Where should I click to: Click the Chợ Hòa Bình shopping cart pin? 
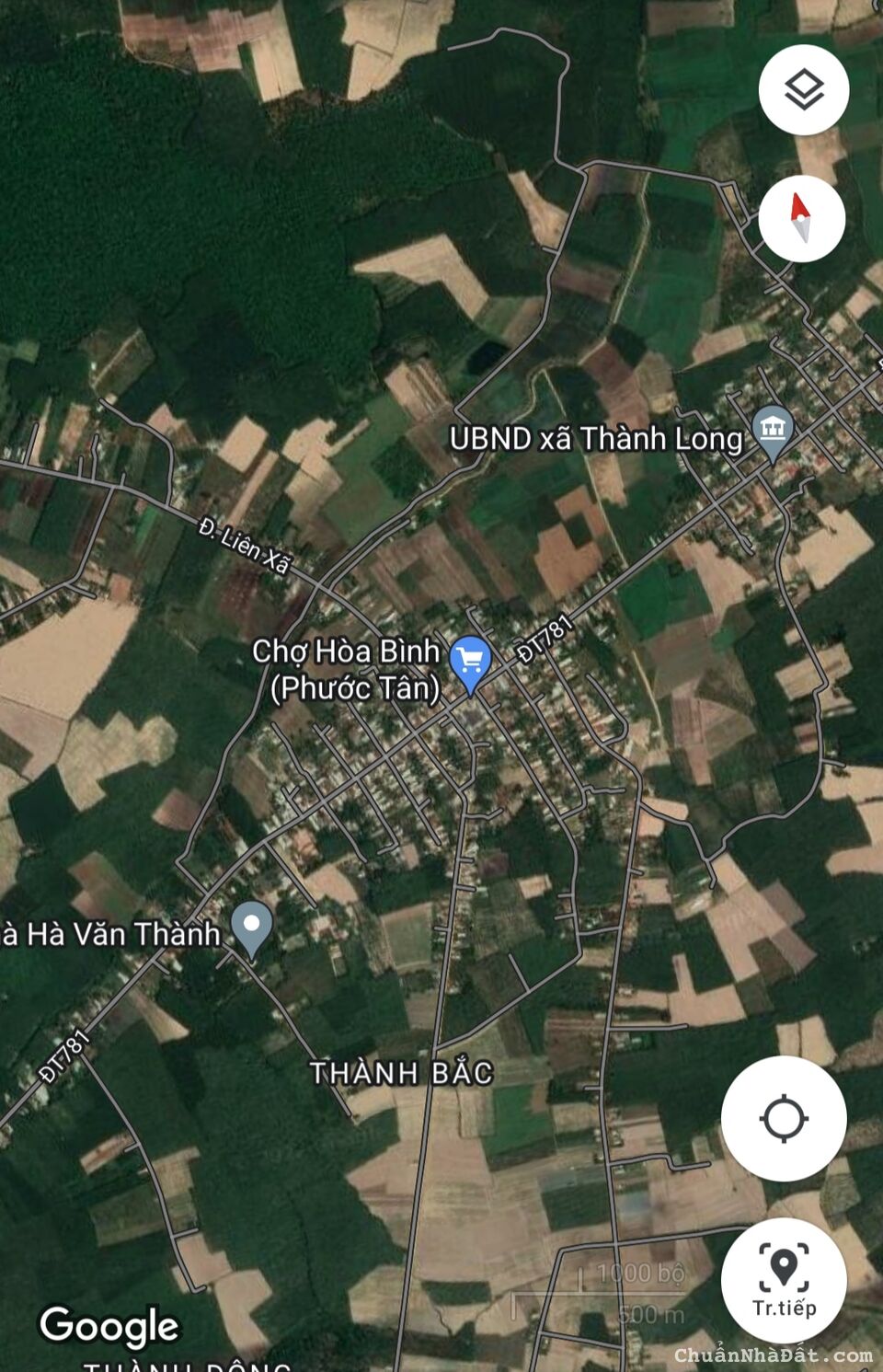click(469, 659)
